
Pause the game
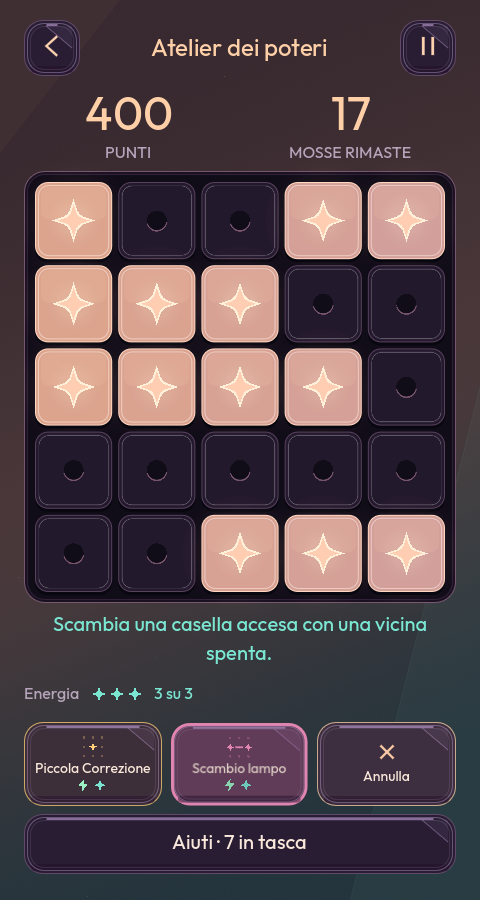pyautogui.click(x=428, y=48)
